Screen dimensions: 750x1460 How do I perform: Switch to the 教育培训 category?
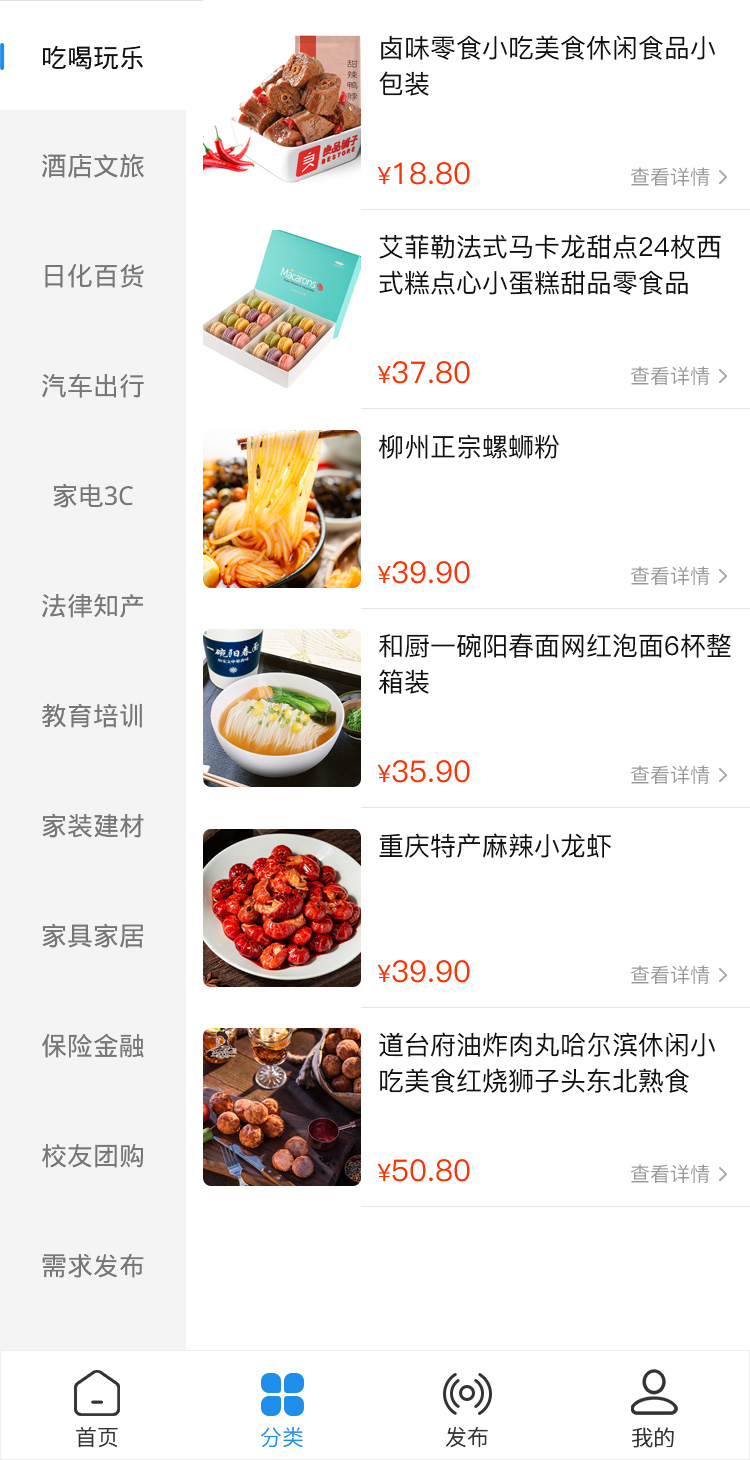(93, 716)
